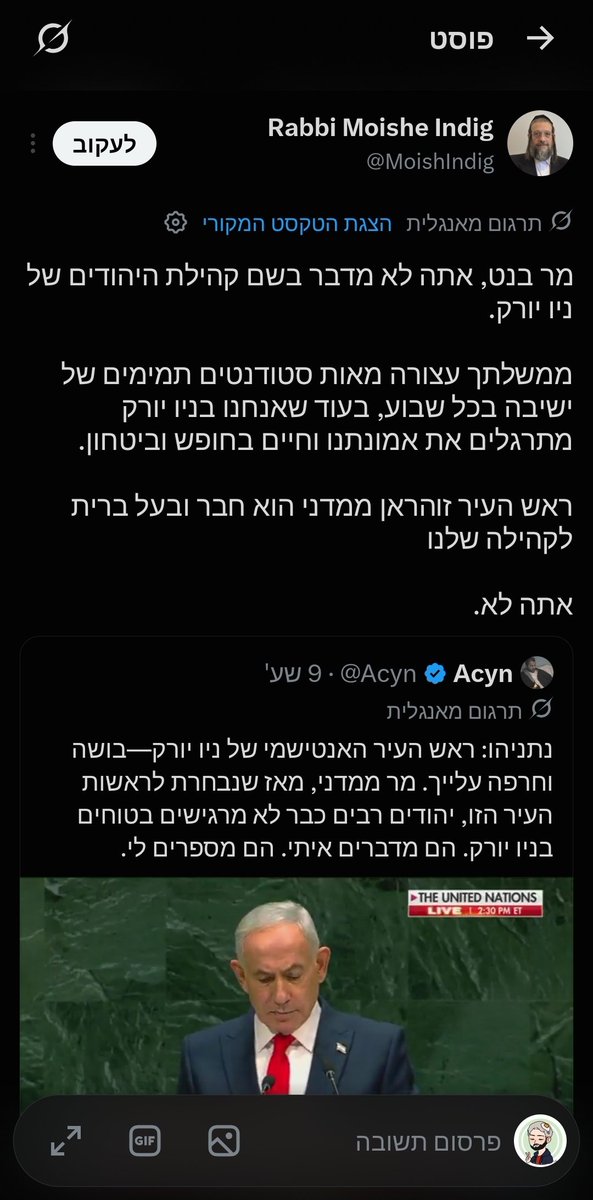Image resolution: width=593 pixels, height=1200 pixels.
Task: Expand the reply composer
Action: [66, 1140]
